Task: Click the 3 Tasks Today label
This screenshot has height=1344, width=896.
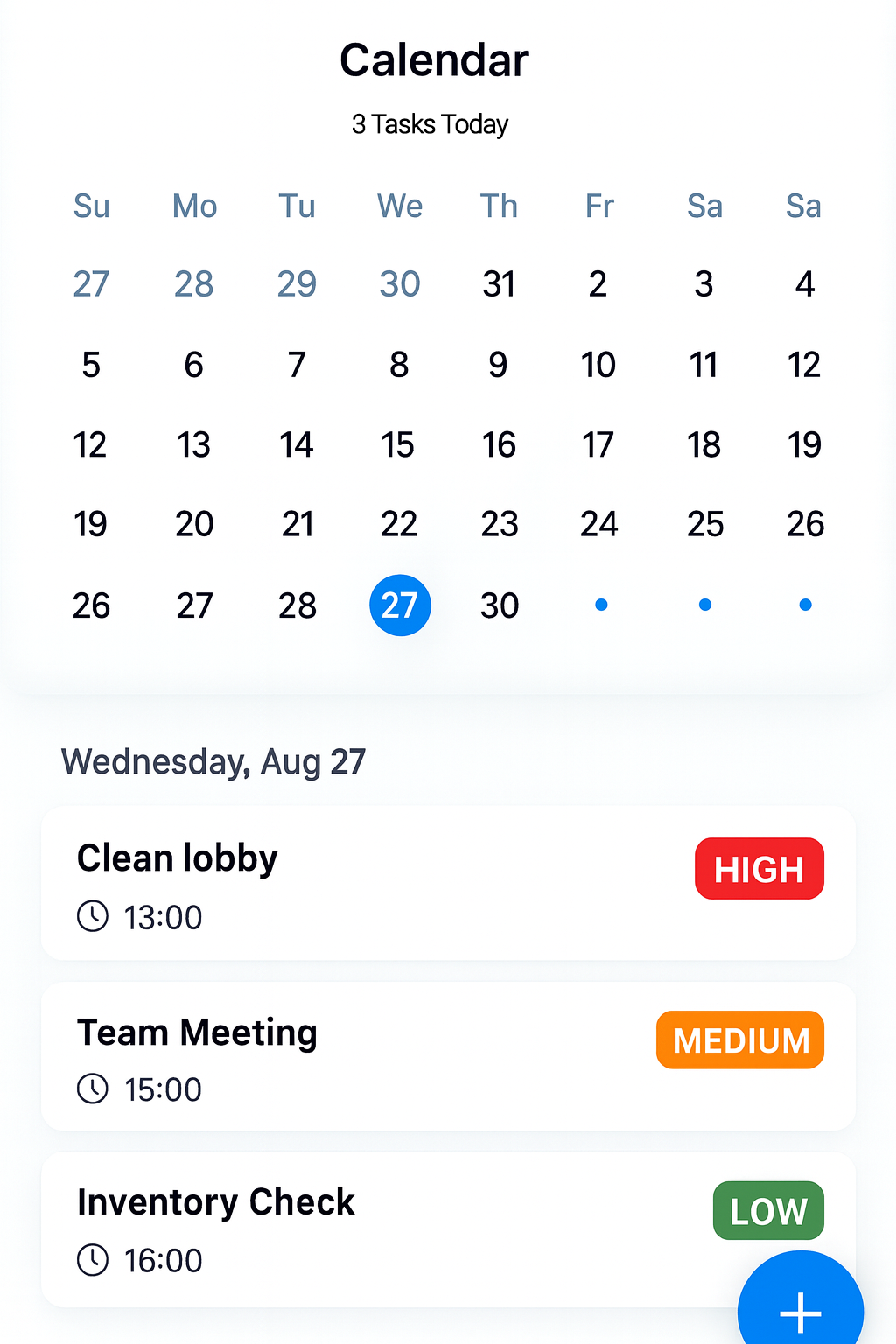Action: 429,123
